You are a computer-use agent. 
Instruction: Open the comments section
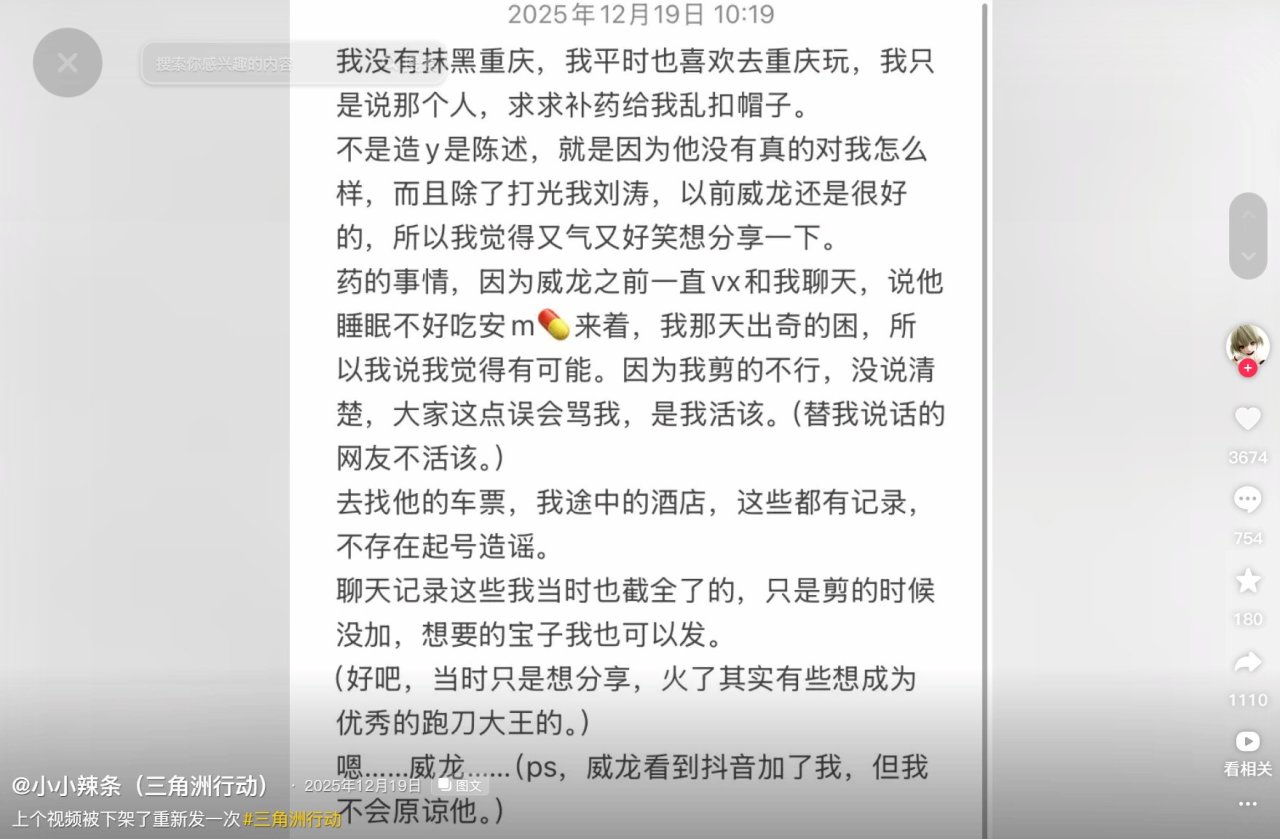point(1247,499)
